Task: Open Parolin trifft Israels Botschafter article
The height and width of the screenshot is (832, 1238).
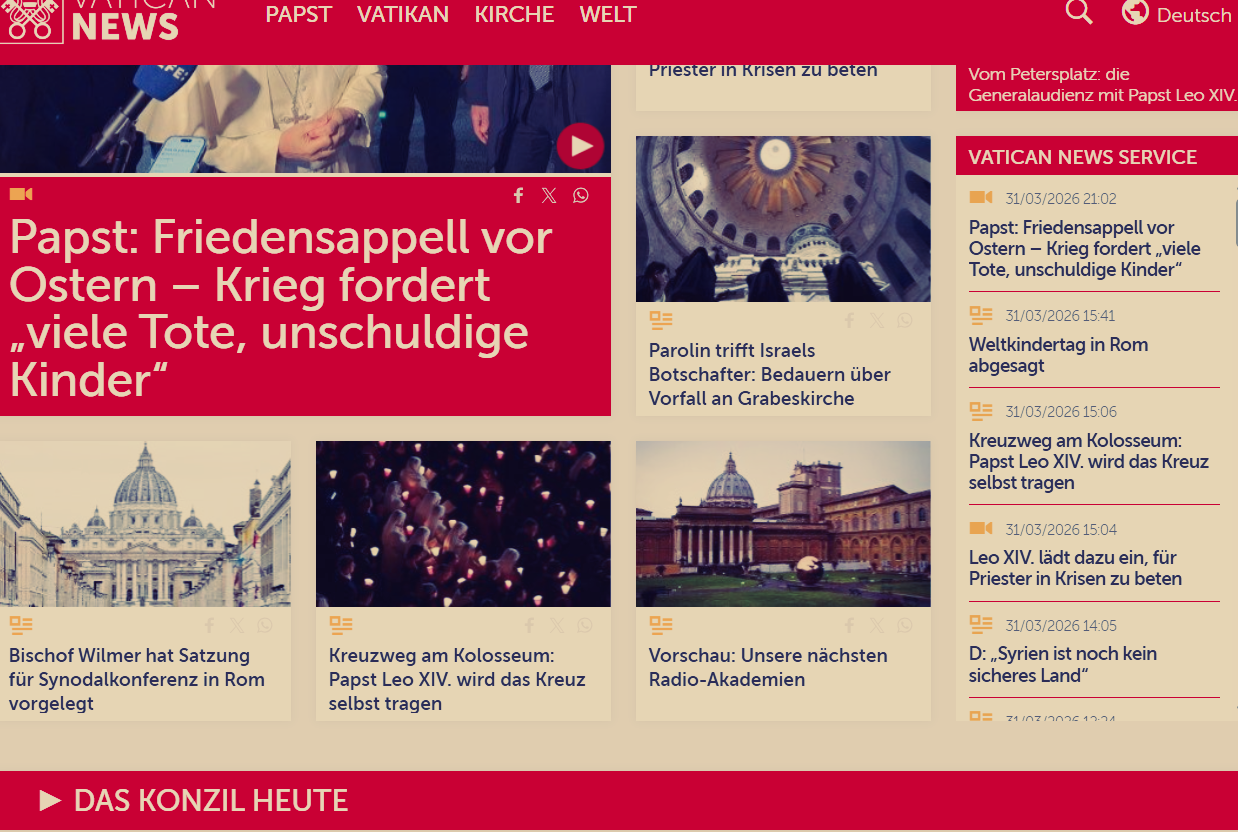Action: click(x=769, y=374)
